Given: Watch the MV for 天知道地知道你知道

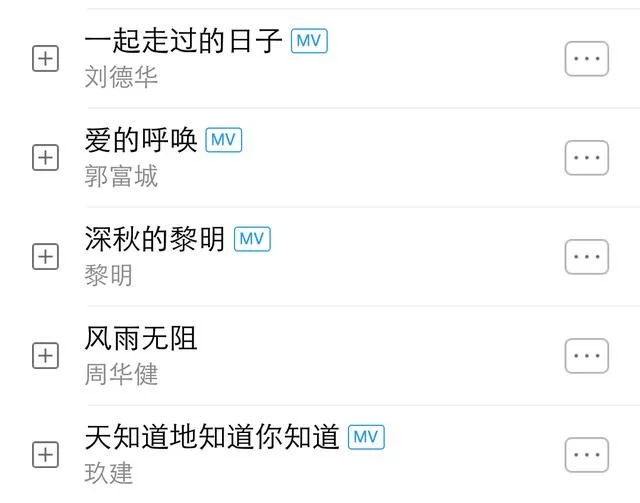Looking at the screenshot, I should pos(366,437).
